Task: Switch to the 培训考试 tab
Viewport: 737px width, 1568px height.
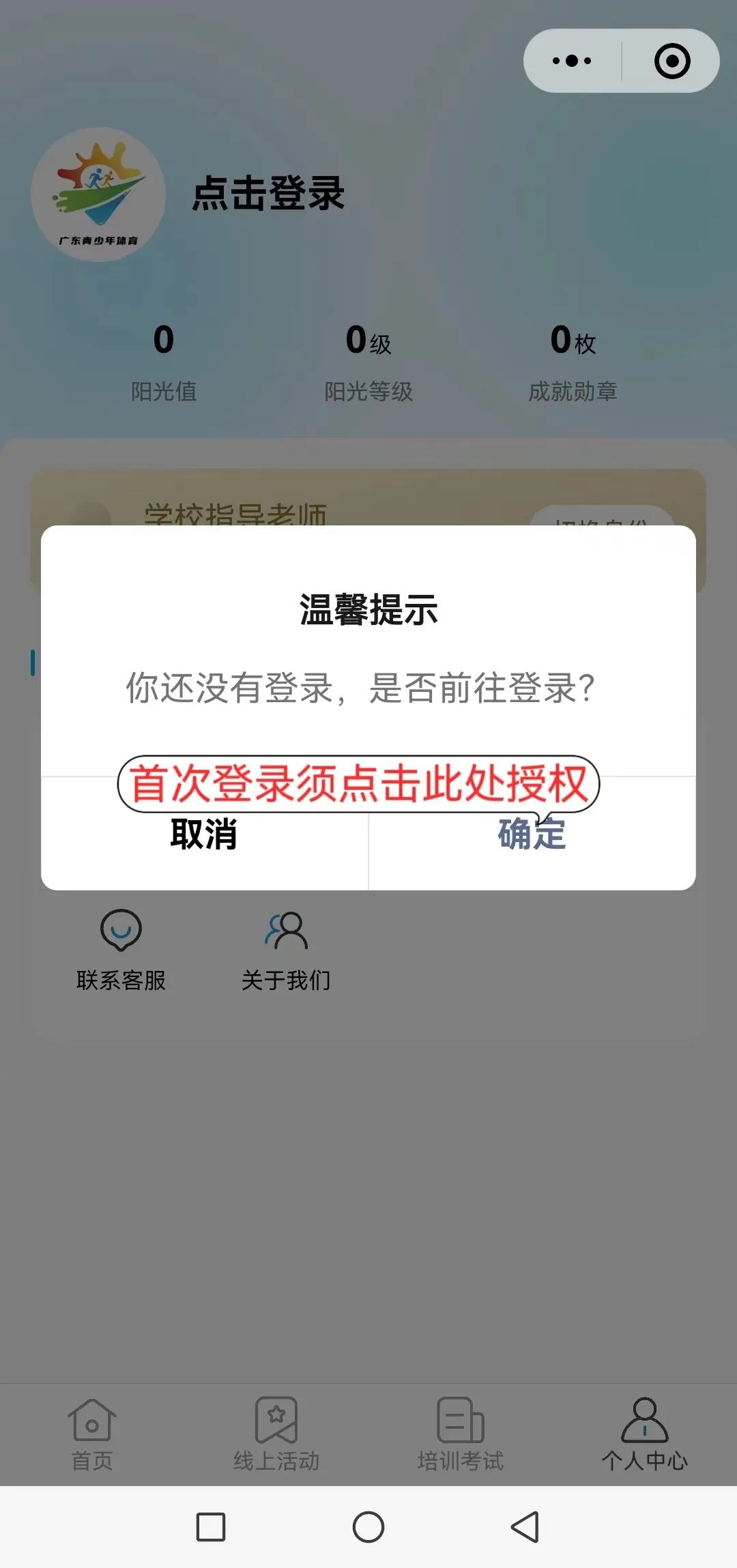Action: [461, 1434]
